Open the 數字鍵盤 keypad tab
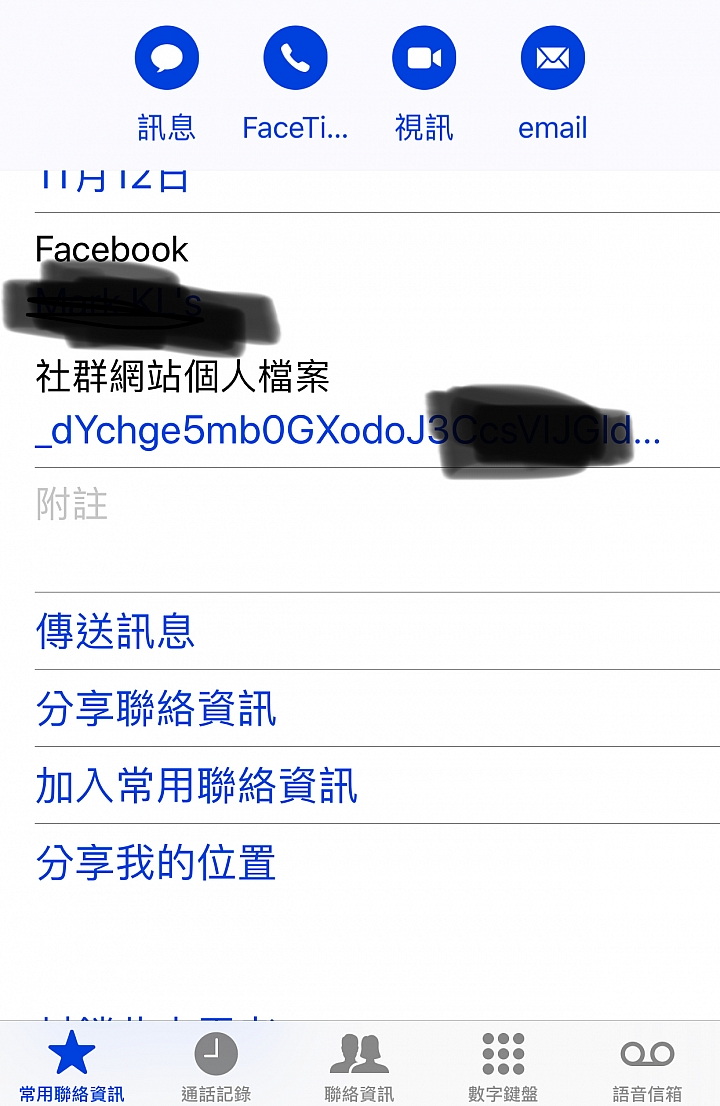Screen dimensions: 720x1106 [503, 1066]
